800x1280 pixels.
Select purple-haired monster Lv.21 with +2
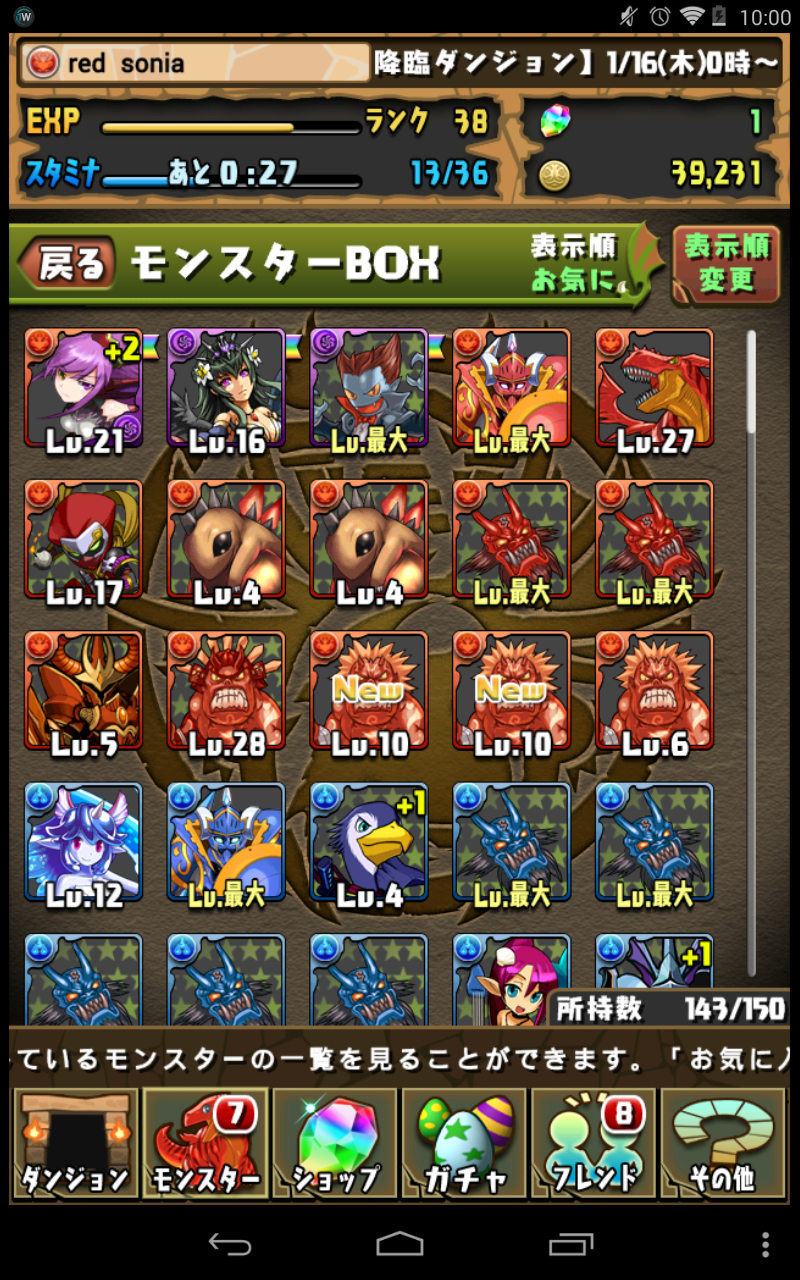(x=84, y=389)
